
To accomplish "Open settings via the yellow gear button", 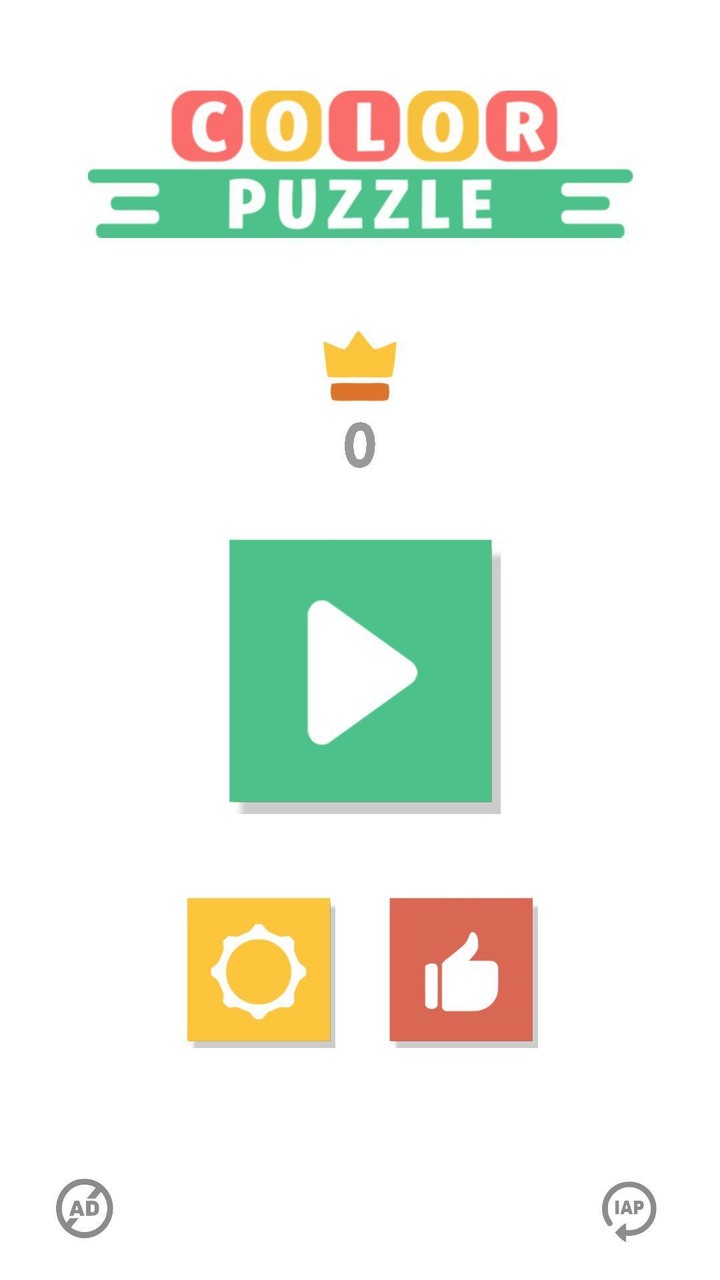I will (258, 969).
